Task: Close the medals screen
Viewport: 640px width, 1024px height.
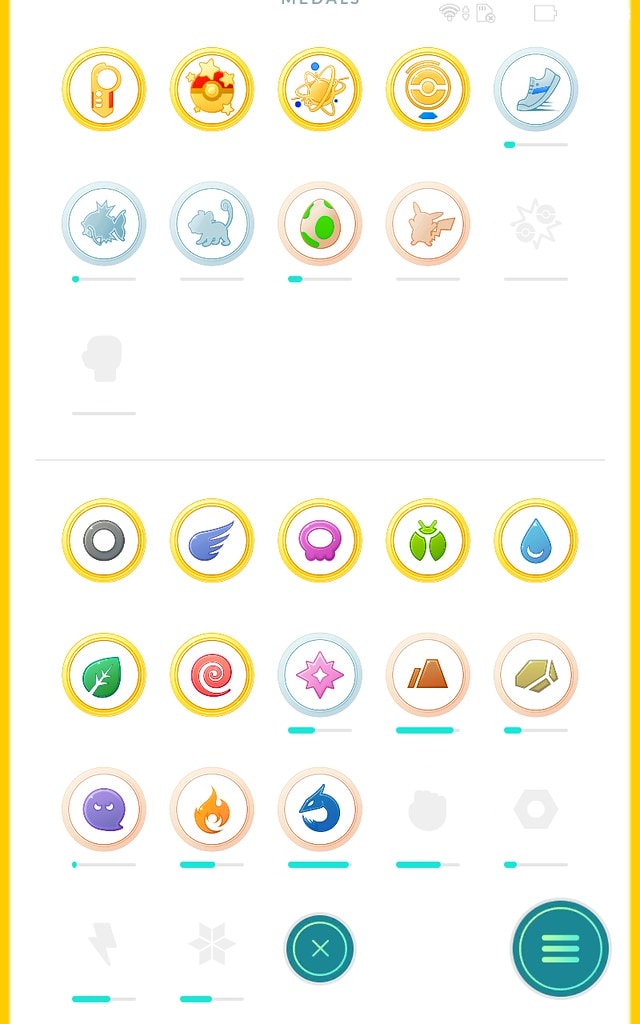Action: [320, 948]
